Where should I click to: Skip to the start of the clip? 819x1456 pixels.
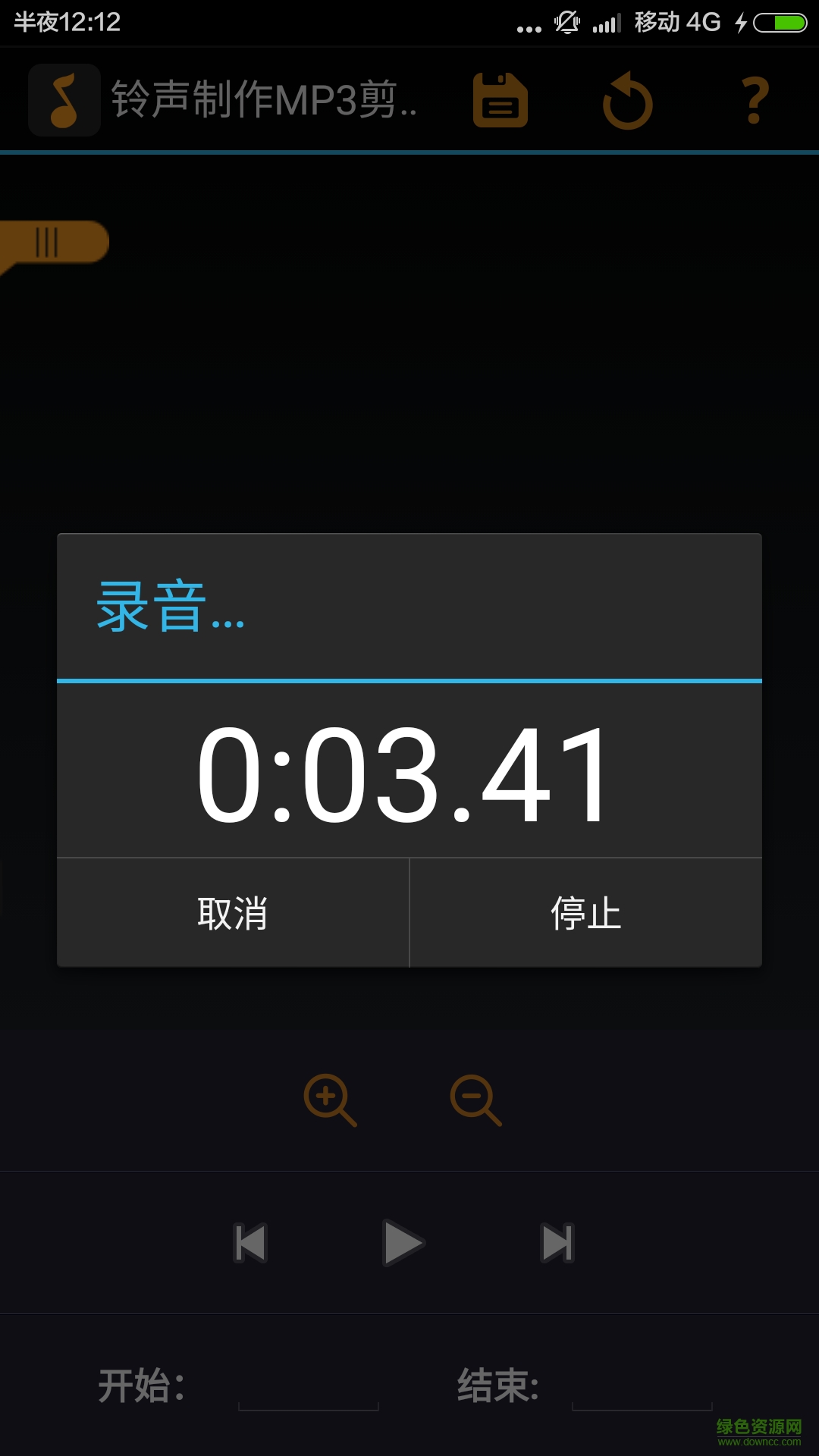tap(250, 1243)
